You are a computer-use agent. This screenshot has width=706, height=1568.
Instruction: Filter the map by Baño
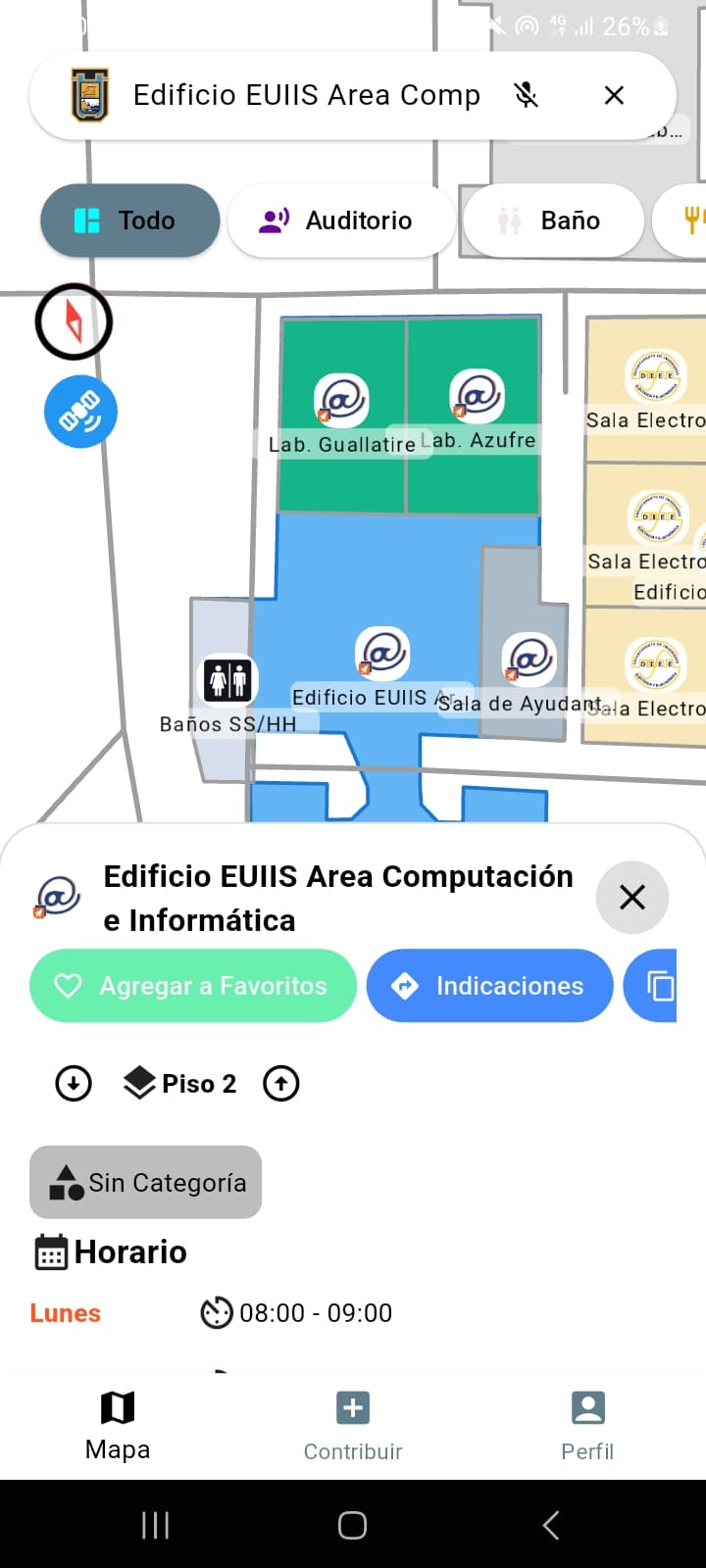click(552, 220)
